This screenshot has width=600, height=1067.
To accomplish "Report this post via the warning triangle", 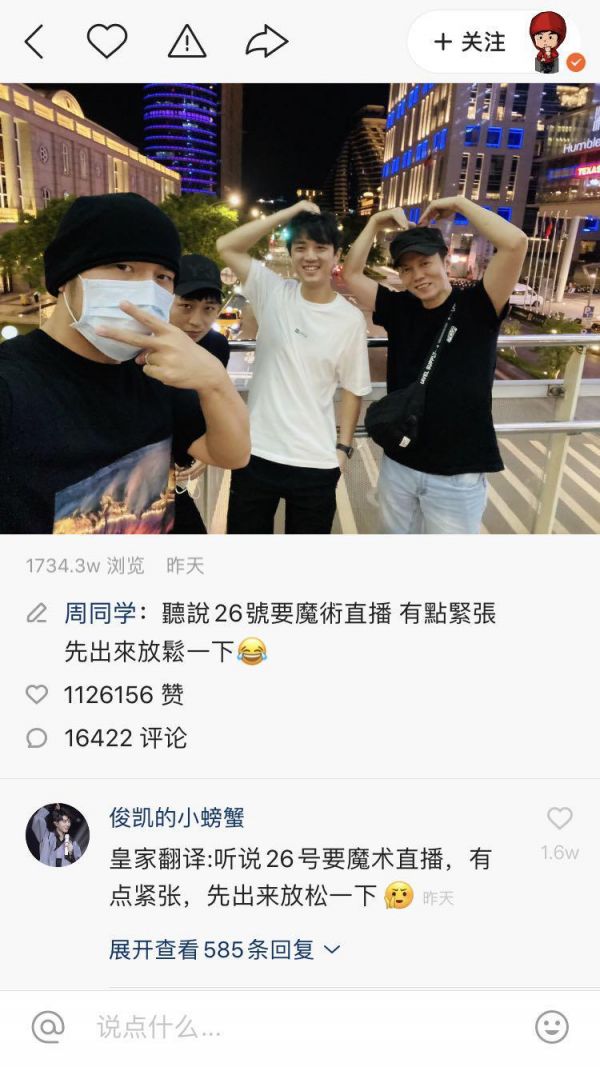I will coord(187,42).
